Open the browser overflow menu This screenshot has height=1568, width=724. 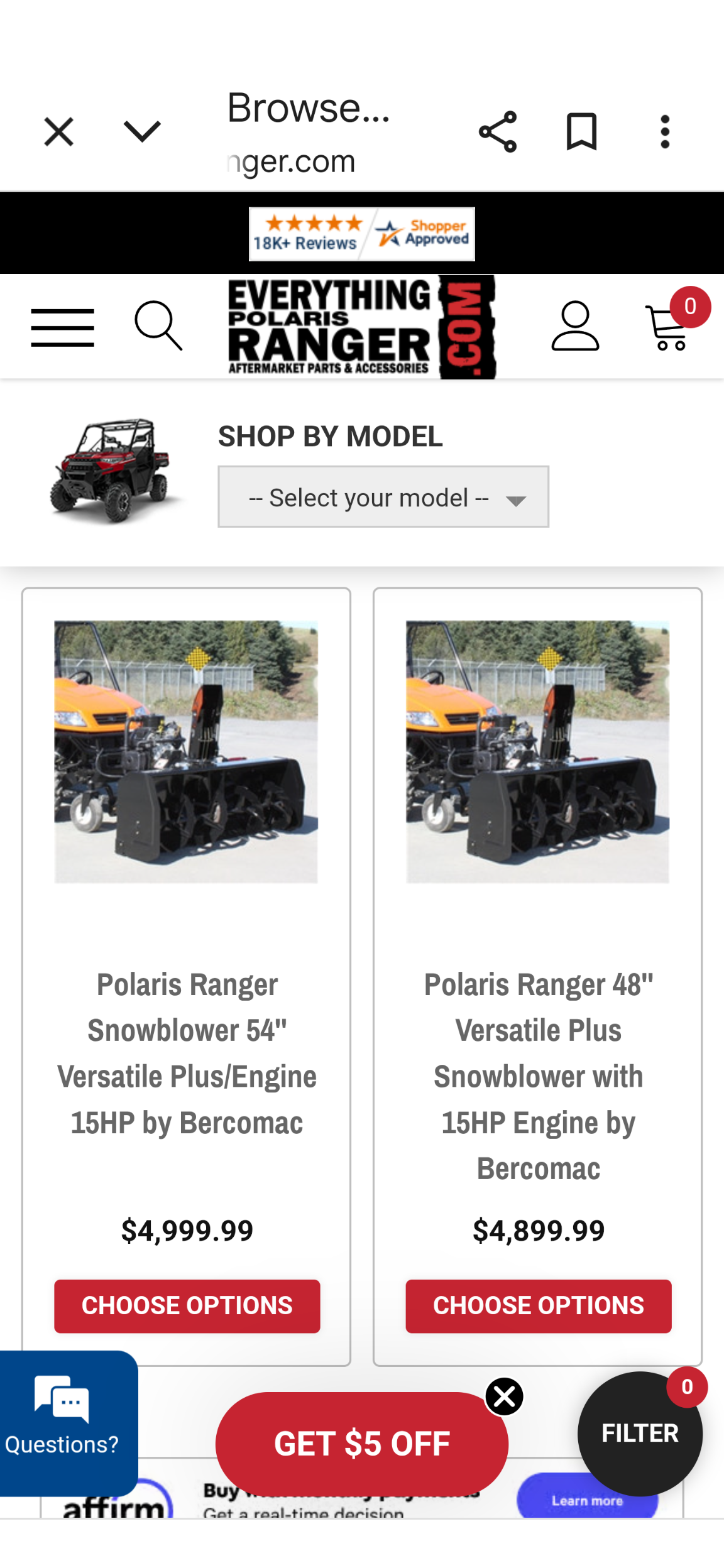[665, 132]
